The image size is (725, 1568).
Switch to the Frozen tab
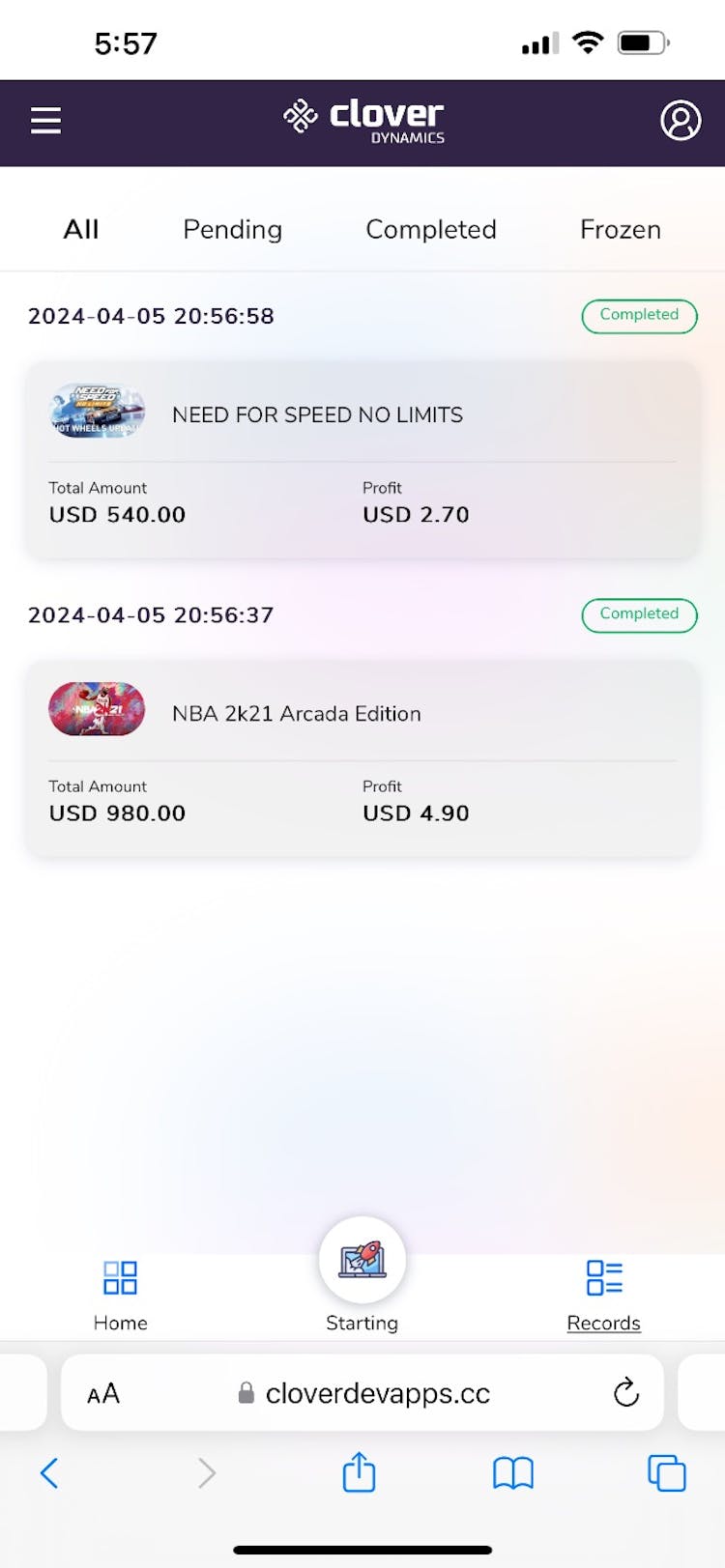click(x=620, y=229)
